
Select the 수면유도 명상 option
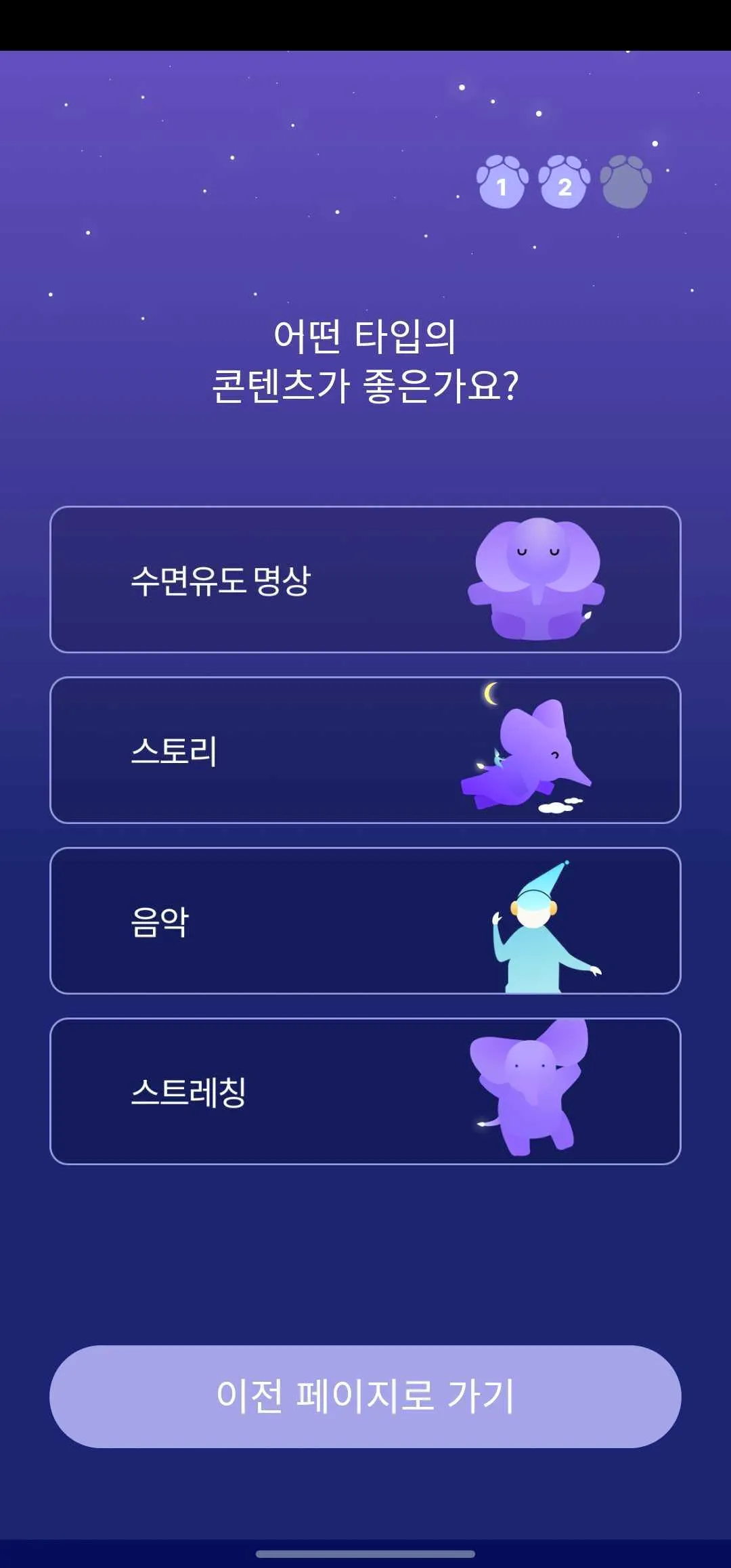click(x=365, y=580)
